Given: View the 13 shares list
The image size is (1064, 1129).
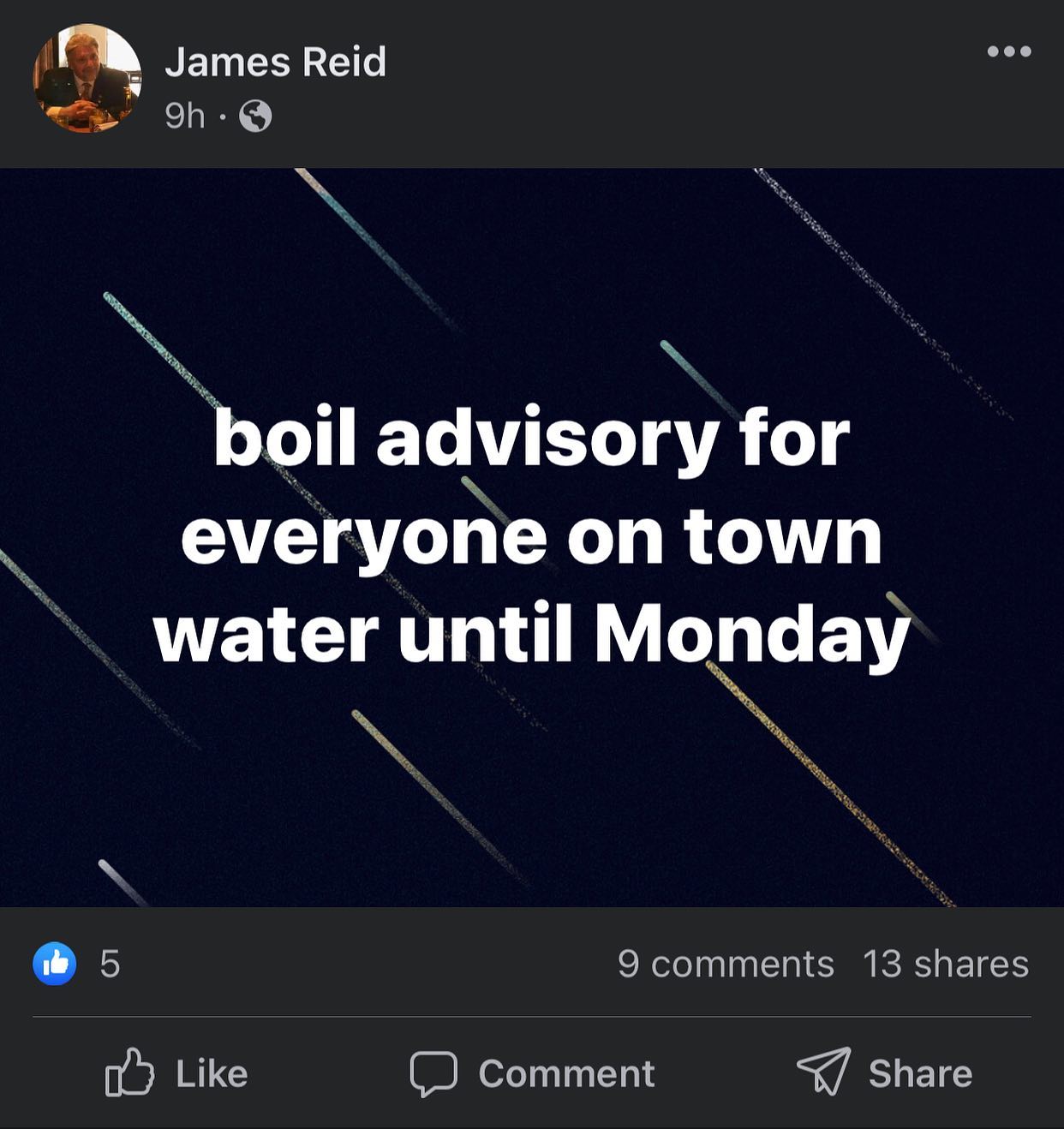Looking at the screenshot, I should click(946, 964).
